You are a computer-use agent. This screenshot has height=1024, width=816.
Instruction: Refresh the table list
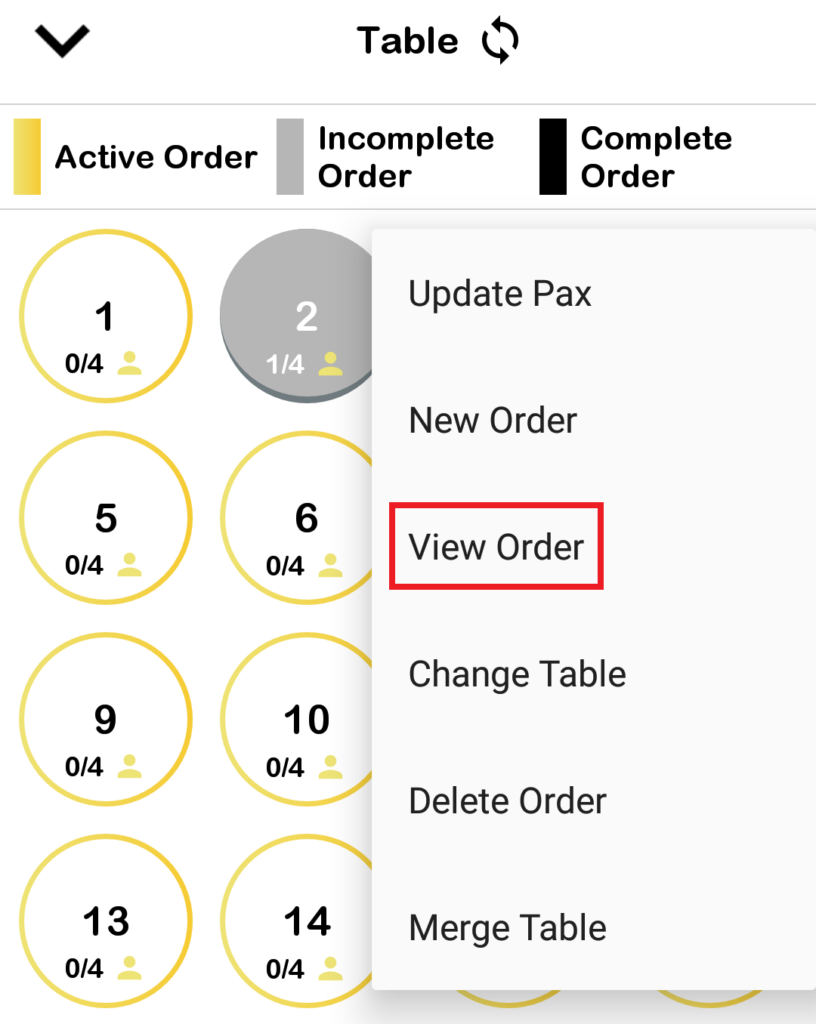point(500,42)
